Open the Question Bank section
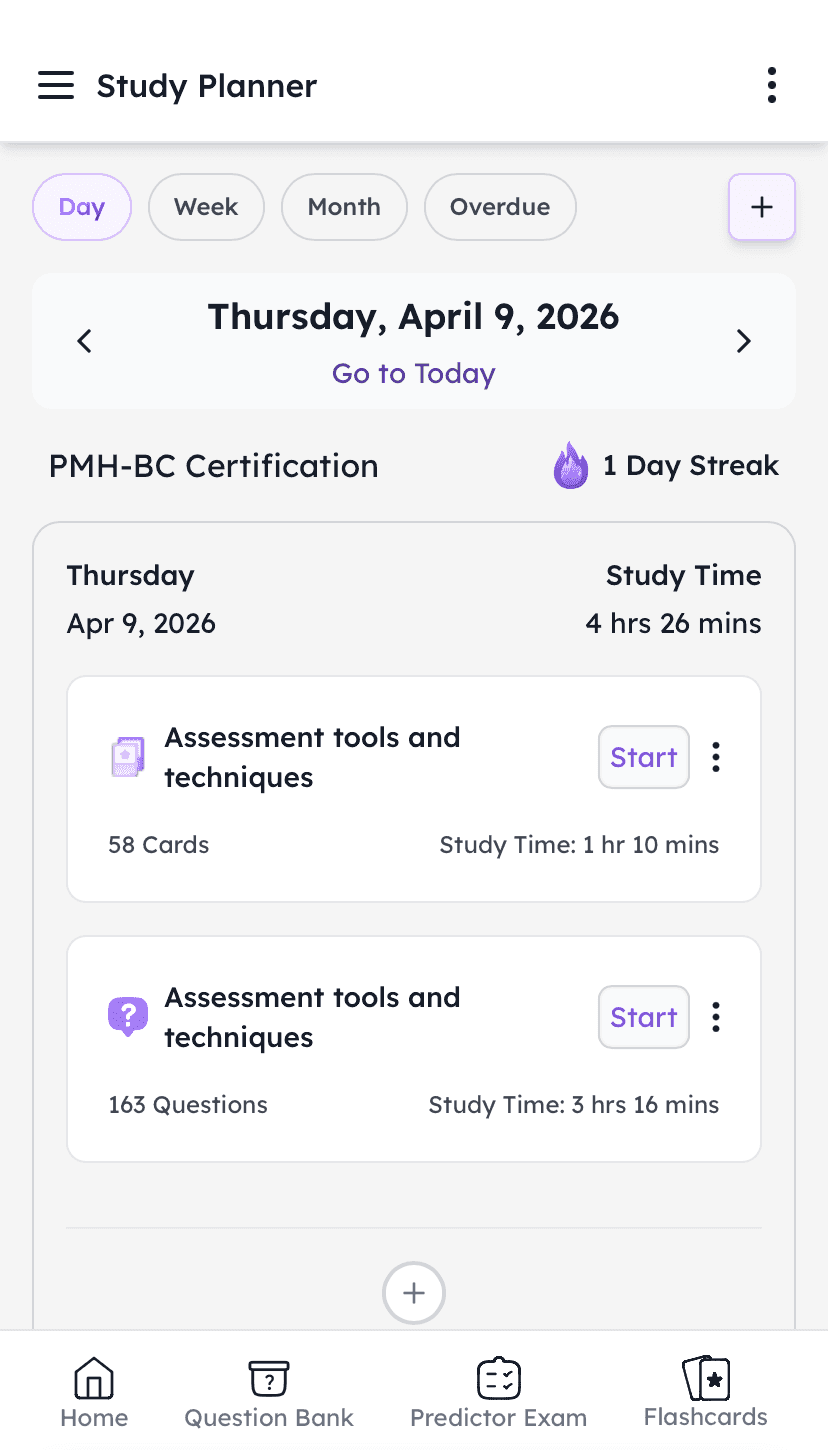828x1450 pixels. pos(268,1390)
